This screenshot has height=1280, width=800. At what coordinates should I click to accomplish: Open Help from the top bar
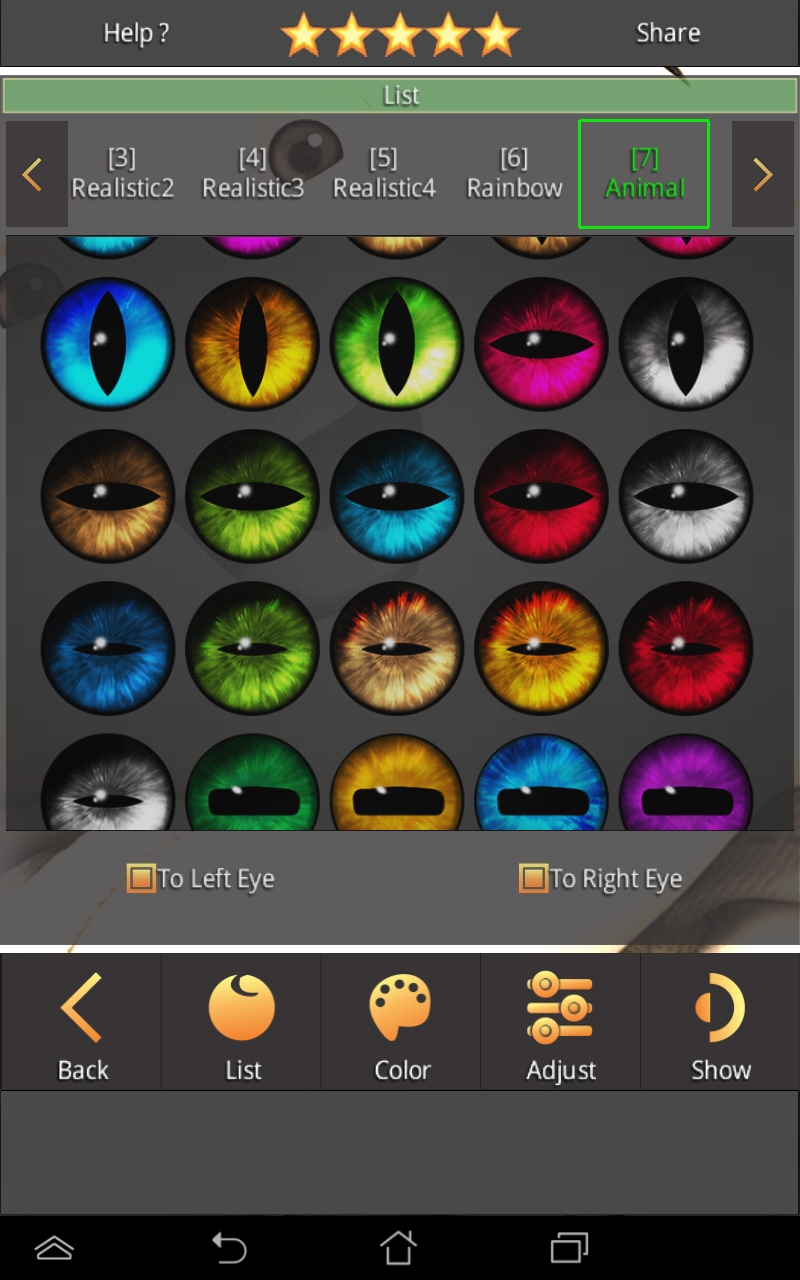pos(136,32)
